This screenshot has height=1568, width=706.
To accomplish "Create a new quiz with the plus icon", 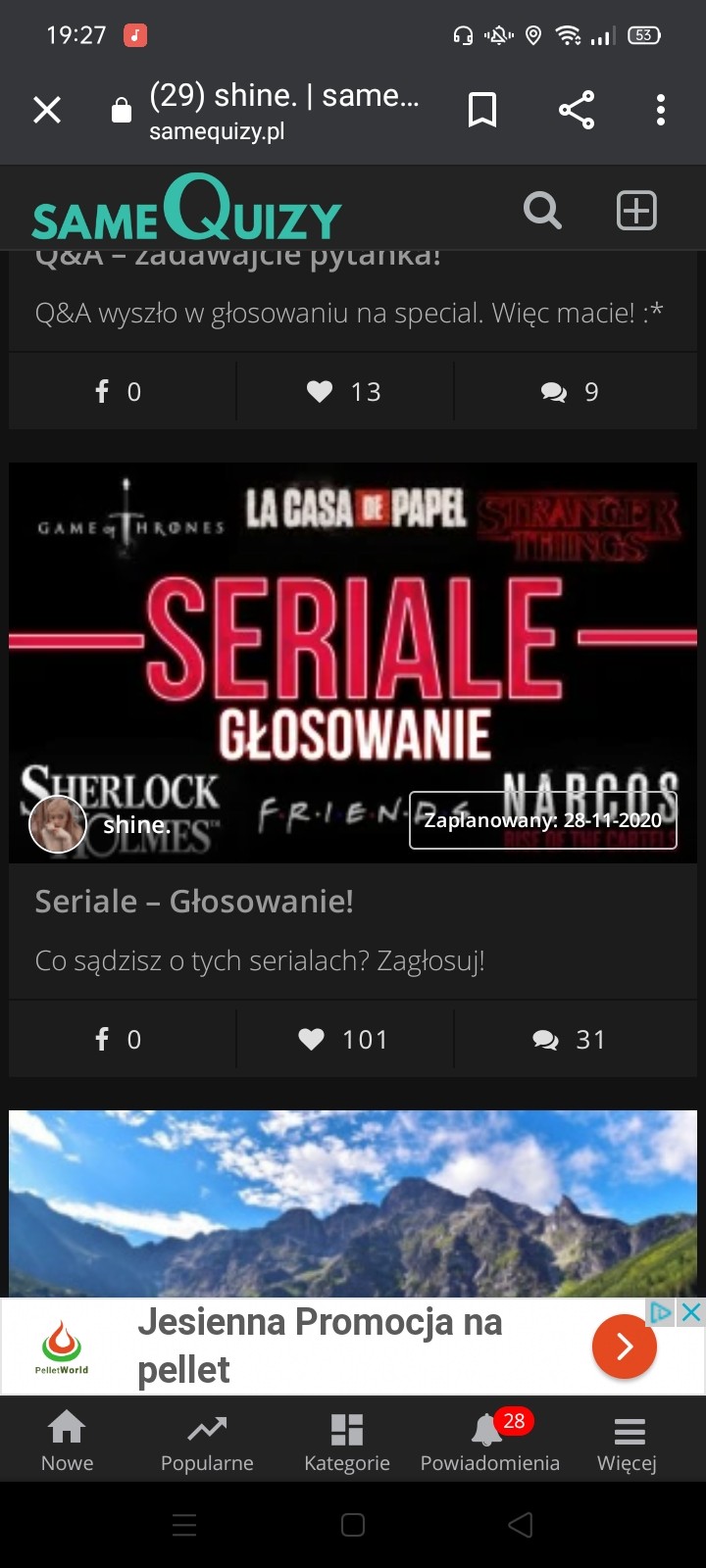I will click(x=636, y=211).
